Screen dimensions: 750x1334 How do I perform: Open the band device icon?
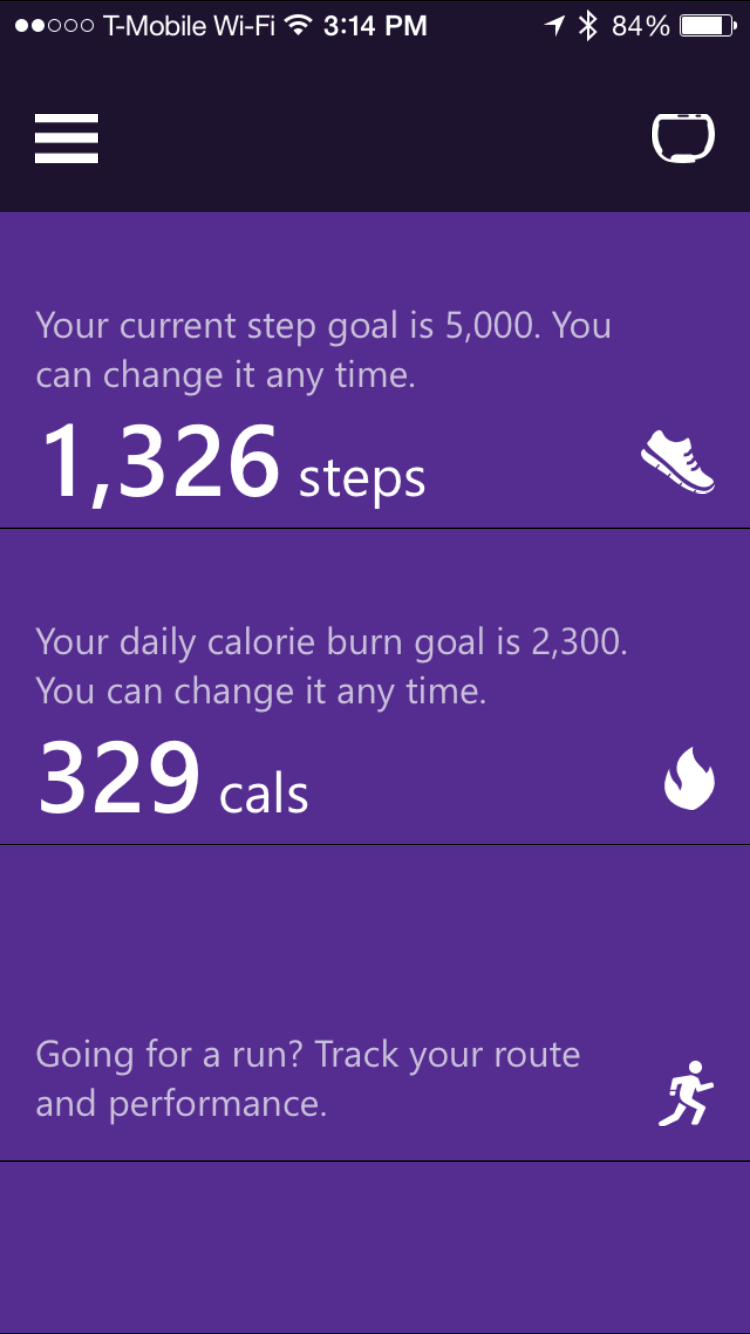pos(683,138)
